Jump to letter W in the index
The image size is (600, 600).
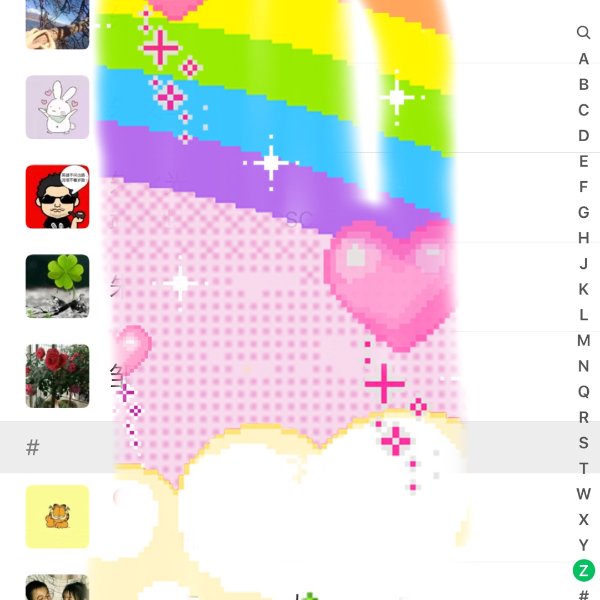tap(583, 494)
